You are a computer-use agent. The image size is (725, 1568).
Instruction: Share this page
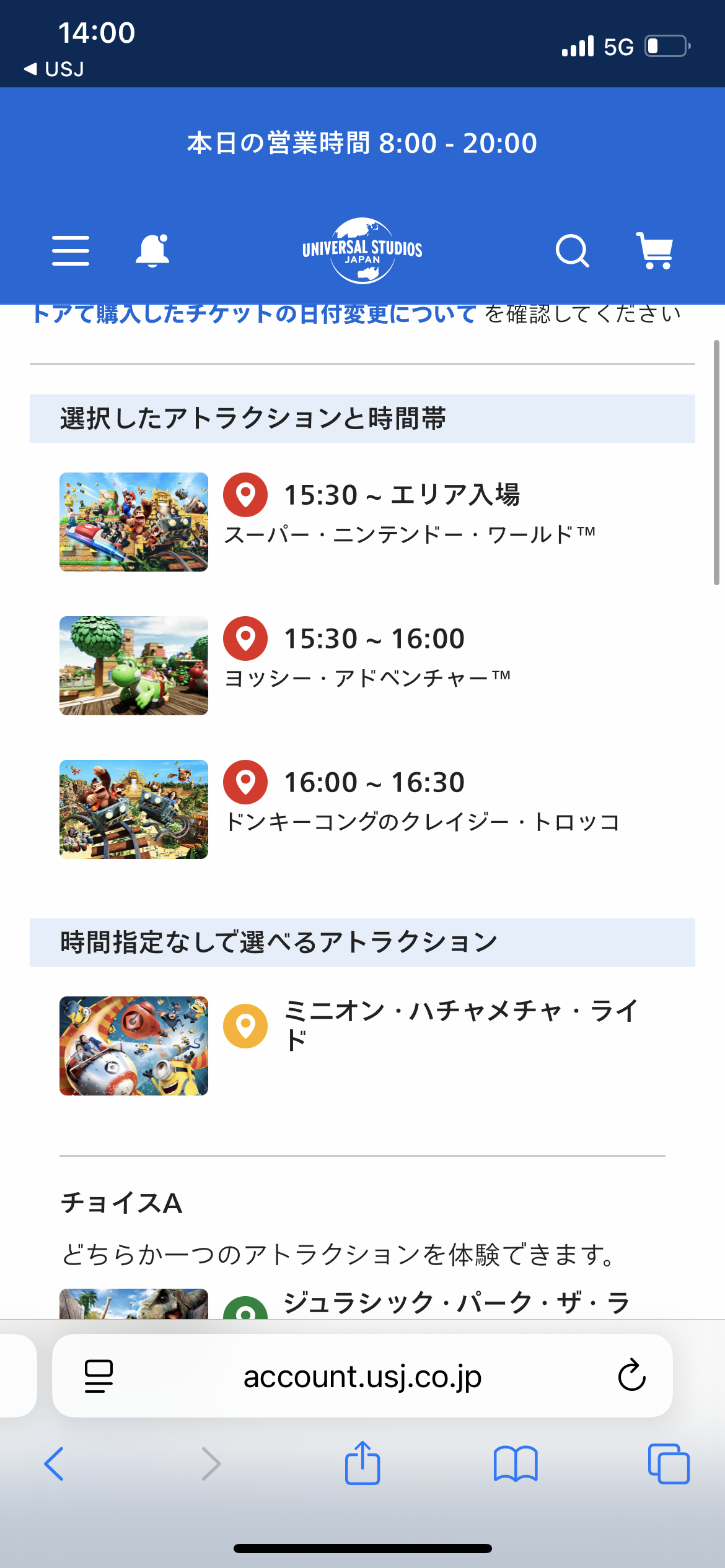click(x=362, y=1463)
